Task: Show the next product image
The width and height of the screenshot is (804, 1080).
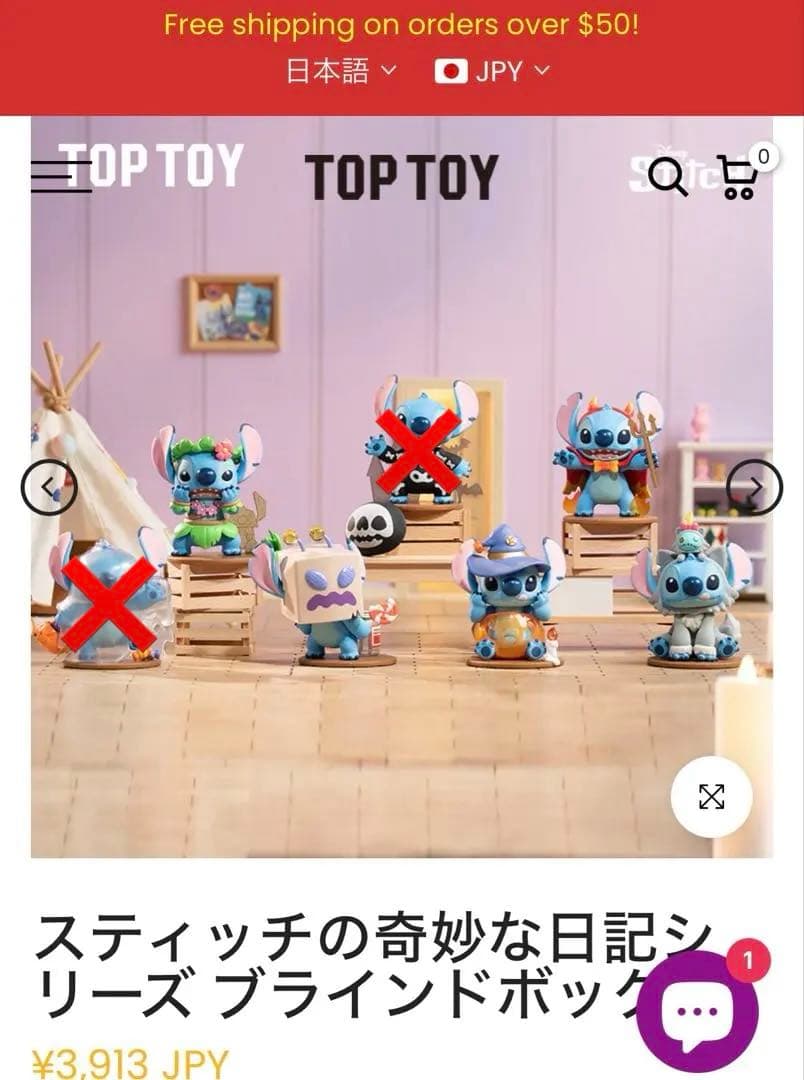Action: (755, 488)
